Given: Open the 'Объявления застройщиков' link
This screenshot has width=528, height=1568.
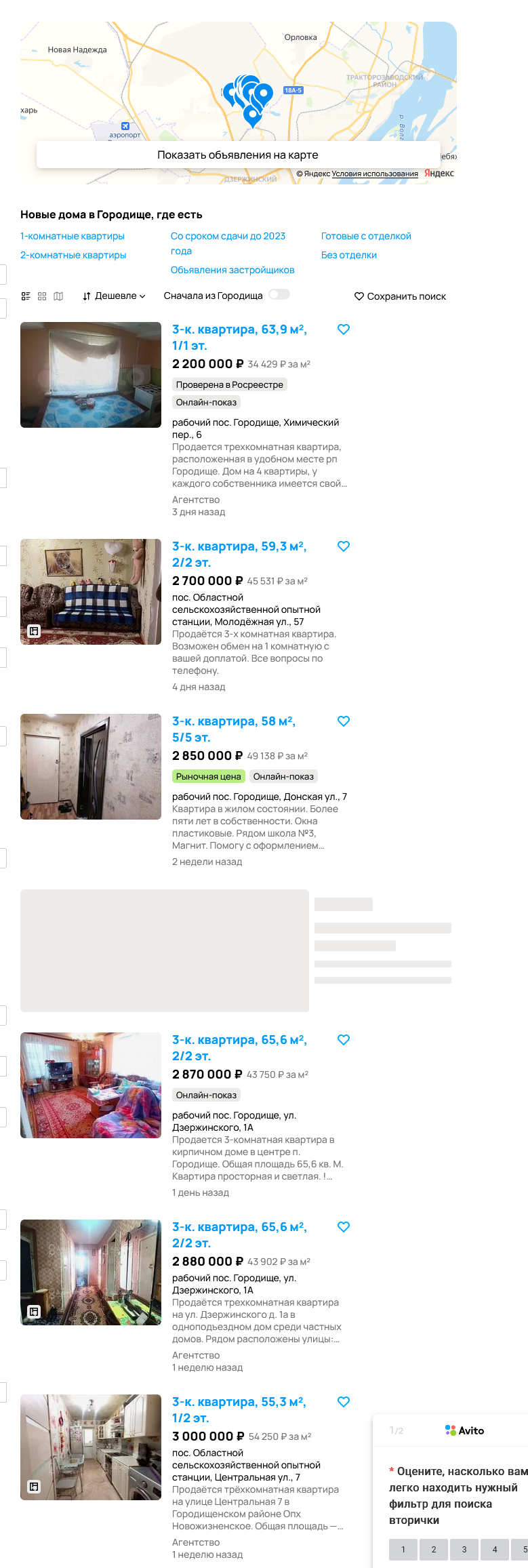Looking at the screenshot, I should tap(232, 270).
